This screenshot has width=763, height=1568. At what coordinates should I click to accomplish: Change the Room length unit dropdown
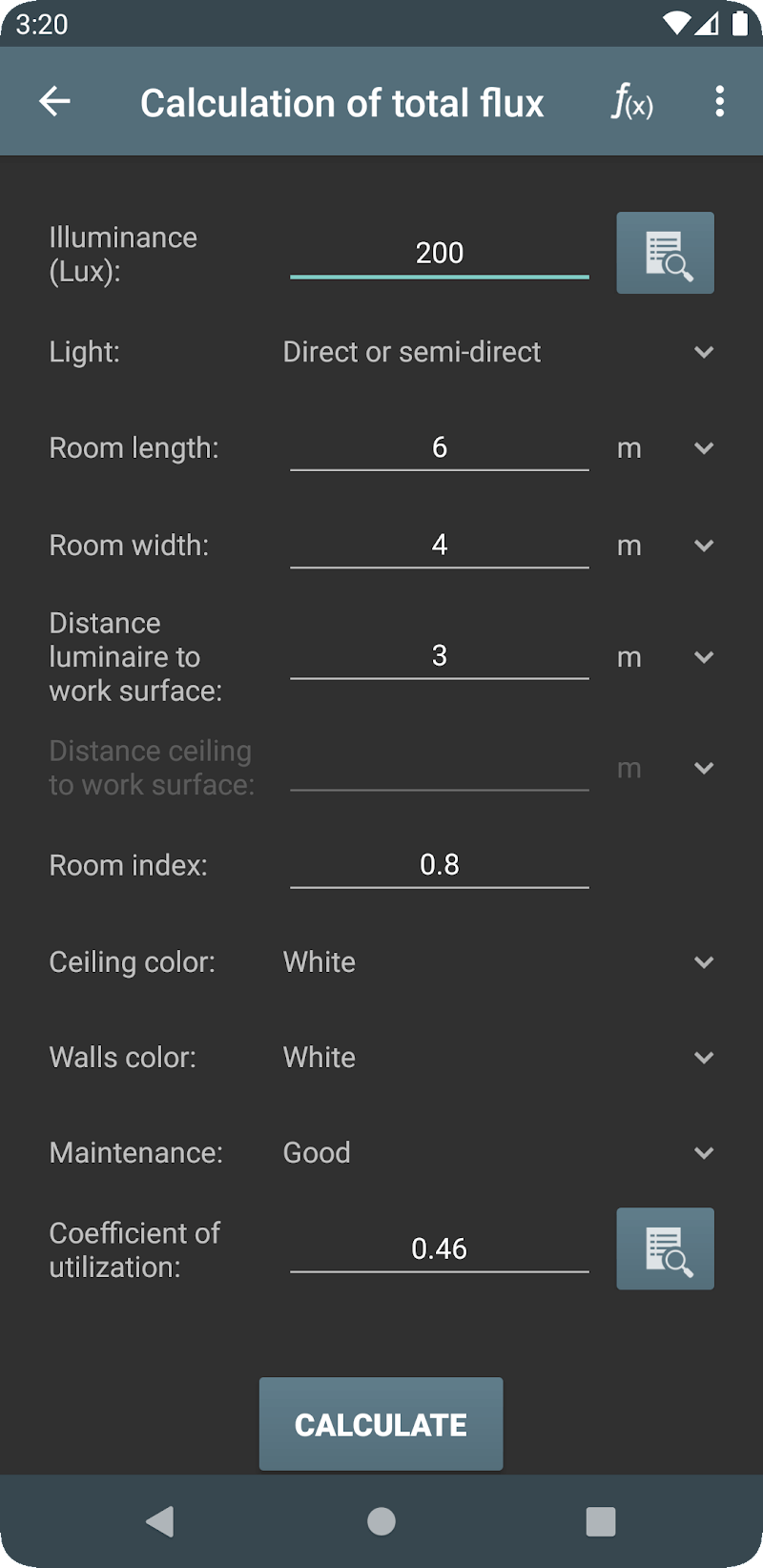pyautogui.click(x=665, y=448)
